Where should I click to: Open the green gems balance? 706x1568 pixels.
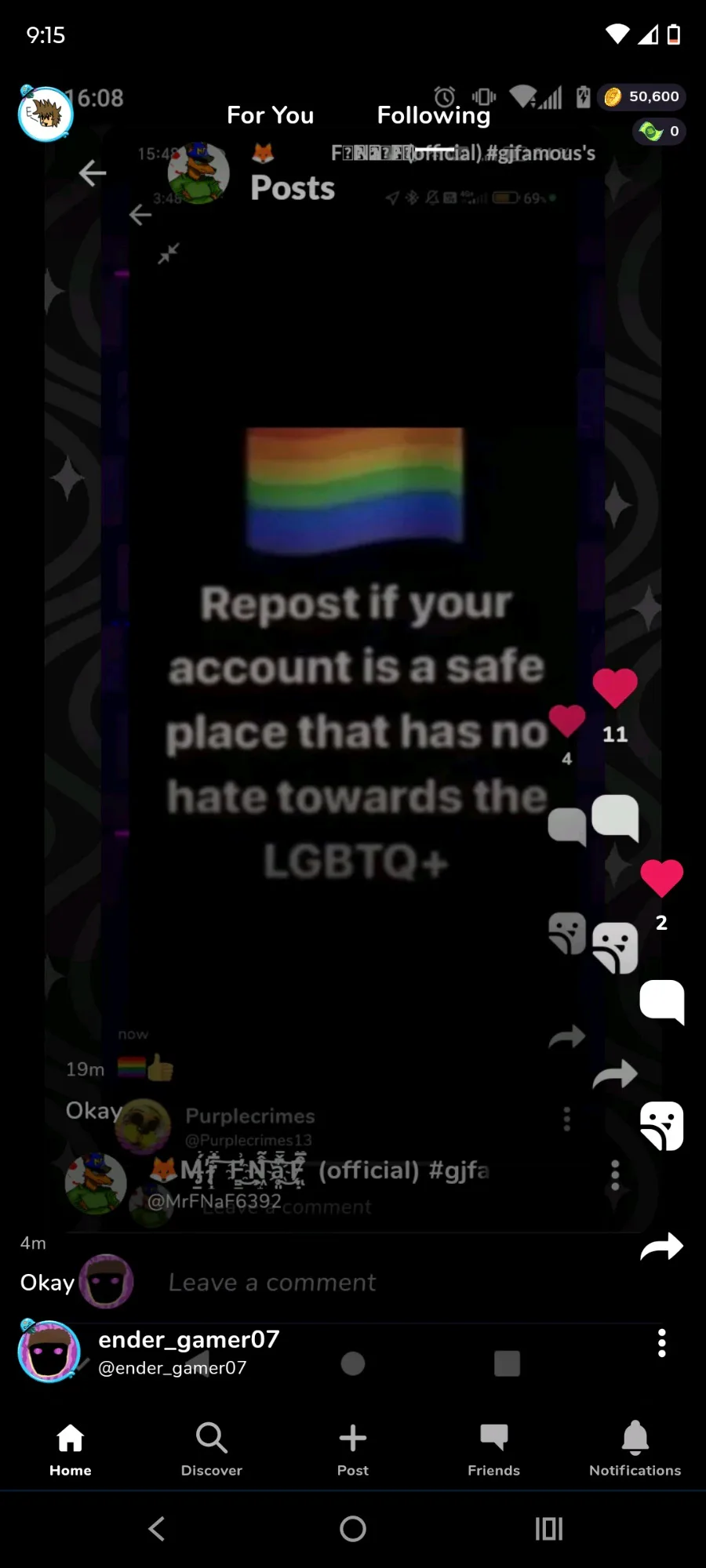tap(659, 131)
